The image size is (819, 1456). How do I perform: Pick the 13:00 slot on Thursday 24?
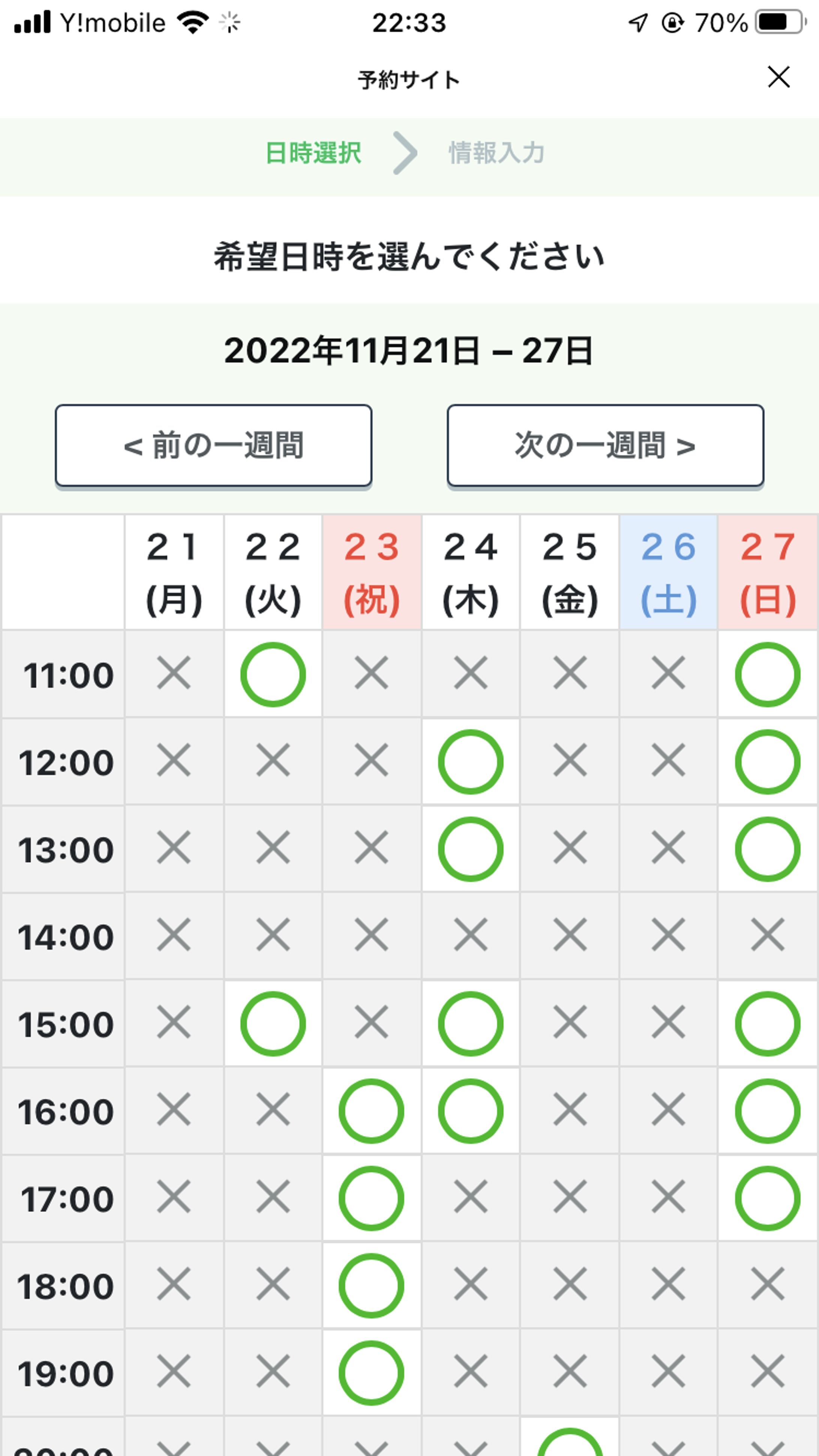pos(471,849)
